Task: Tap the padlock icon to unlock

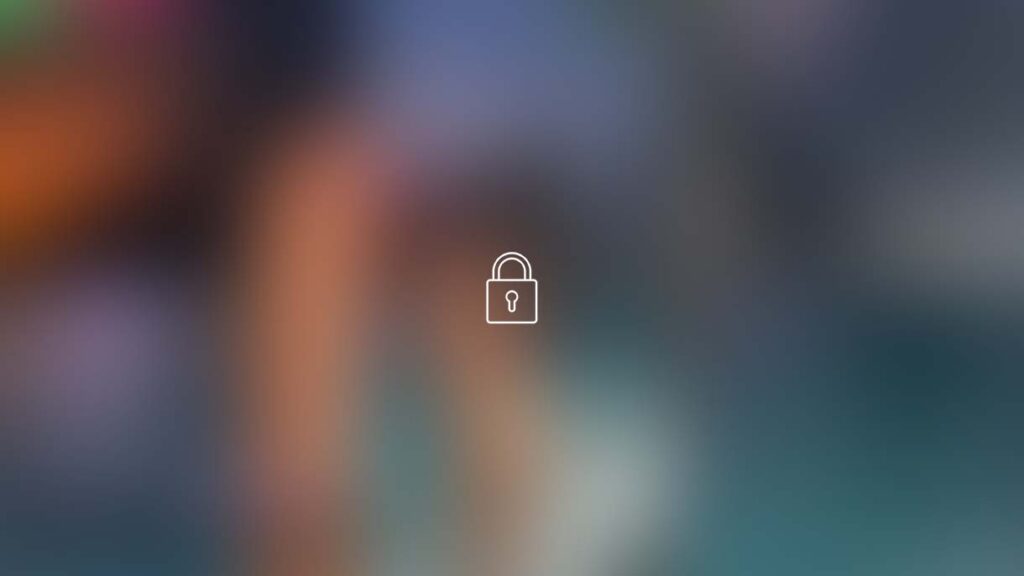Action: [x=511, y=289]
